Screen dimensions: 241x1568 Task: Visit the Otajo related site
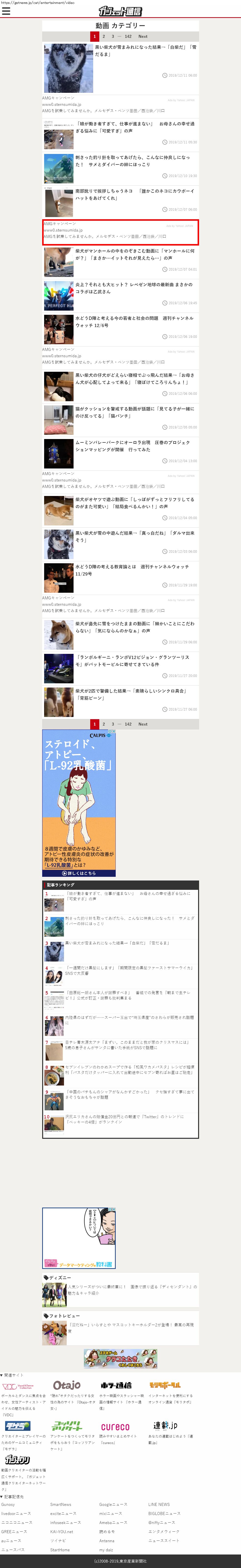coord(67,1385)
